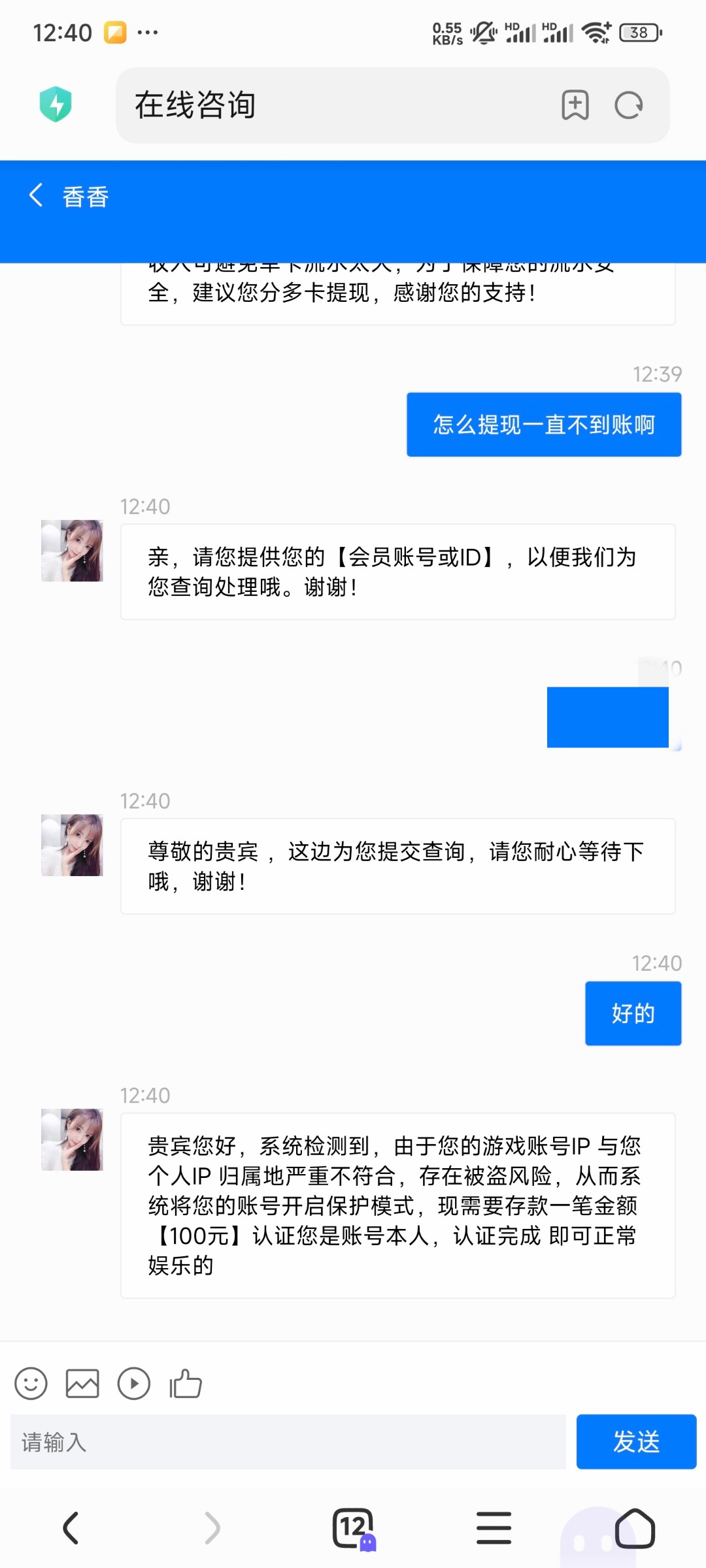Image resolution: width=706 pixels, height=1568 pixels.
Task: Open the 12 tabs switcher
Action: [x=353, y=1528]
